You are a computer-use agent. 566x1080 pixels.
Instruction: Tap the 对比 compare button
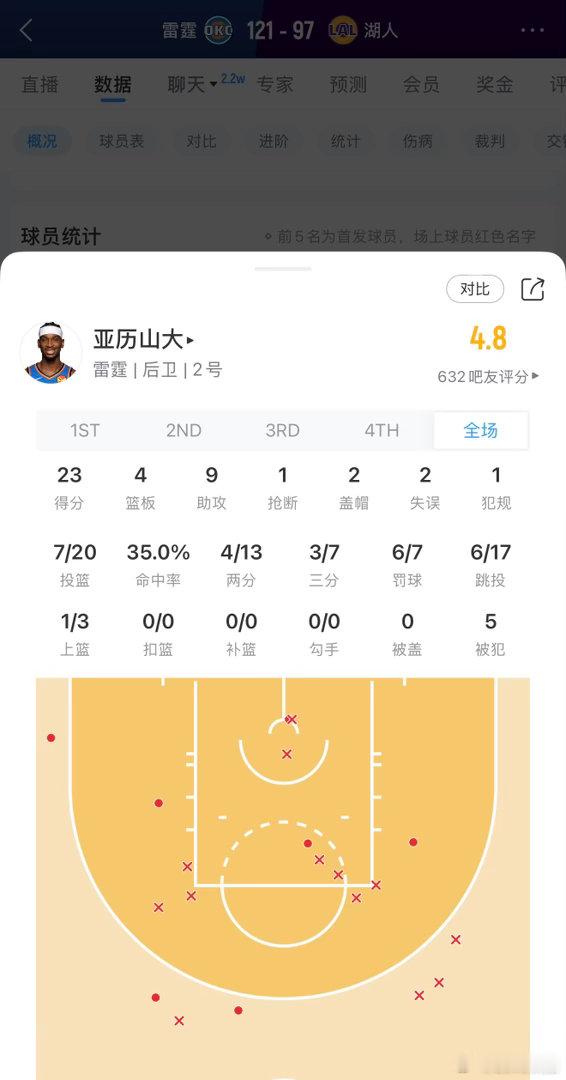click(x=475, y=289)
